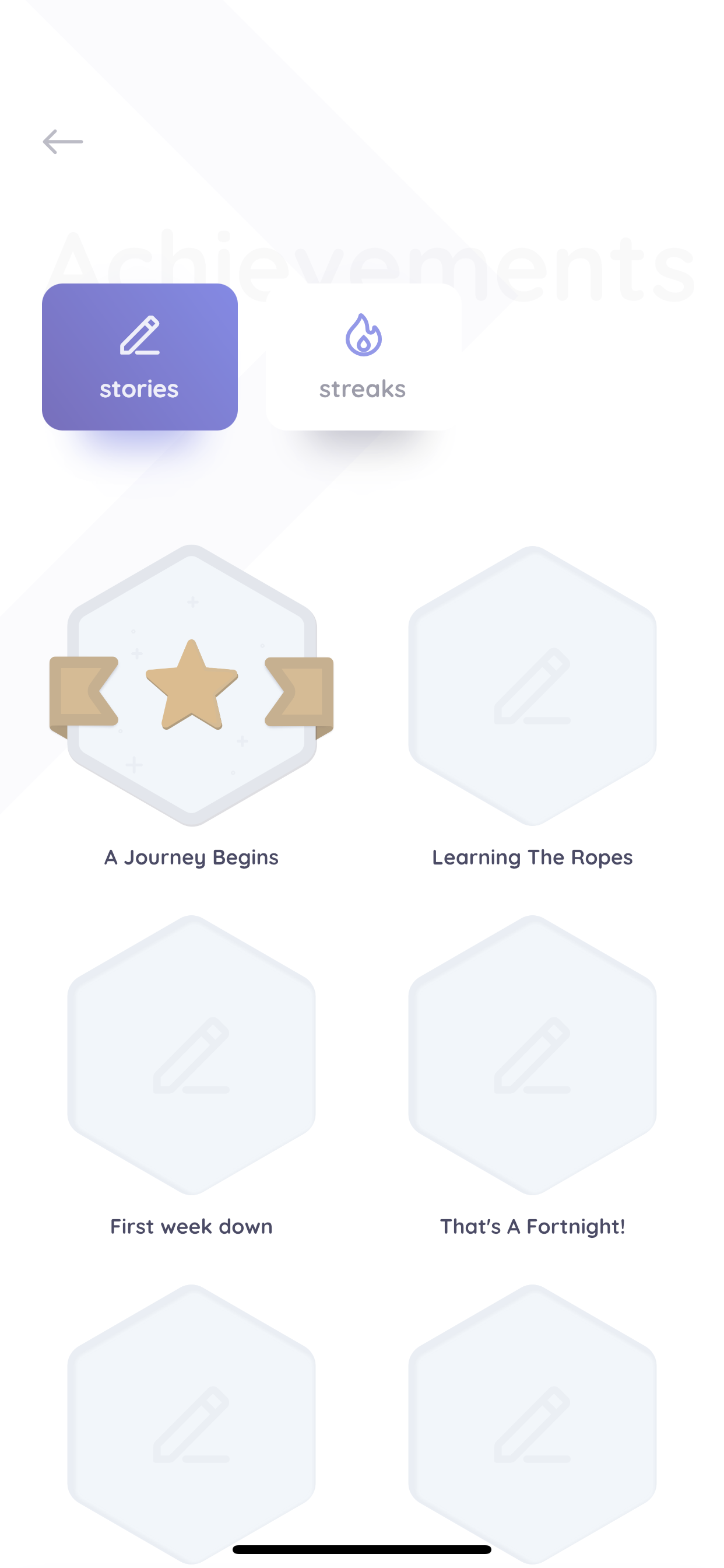This screenshot has width=724, height=1568.
Task: Open the A Journey Begins badge
Action: 192,685
